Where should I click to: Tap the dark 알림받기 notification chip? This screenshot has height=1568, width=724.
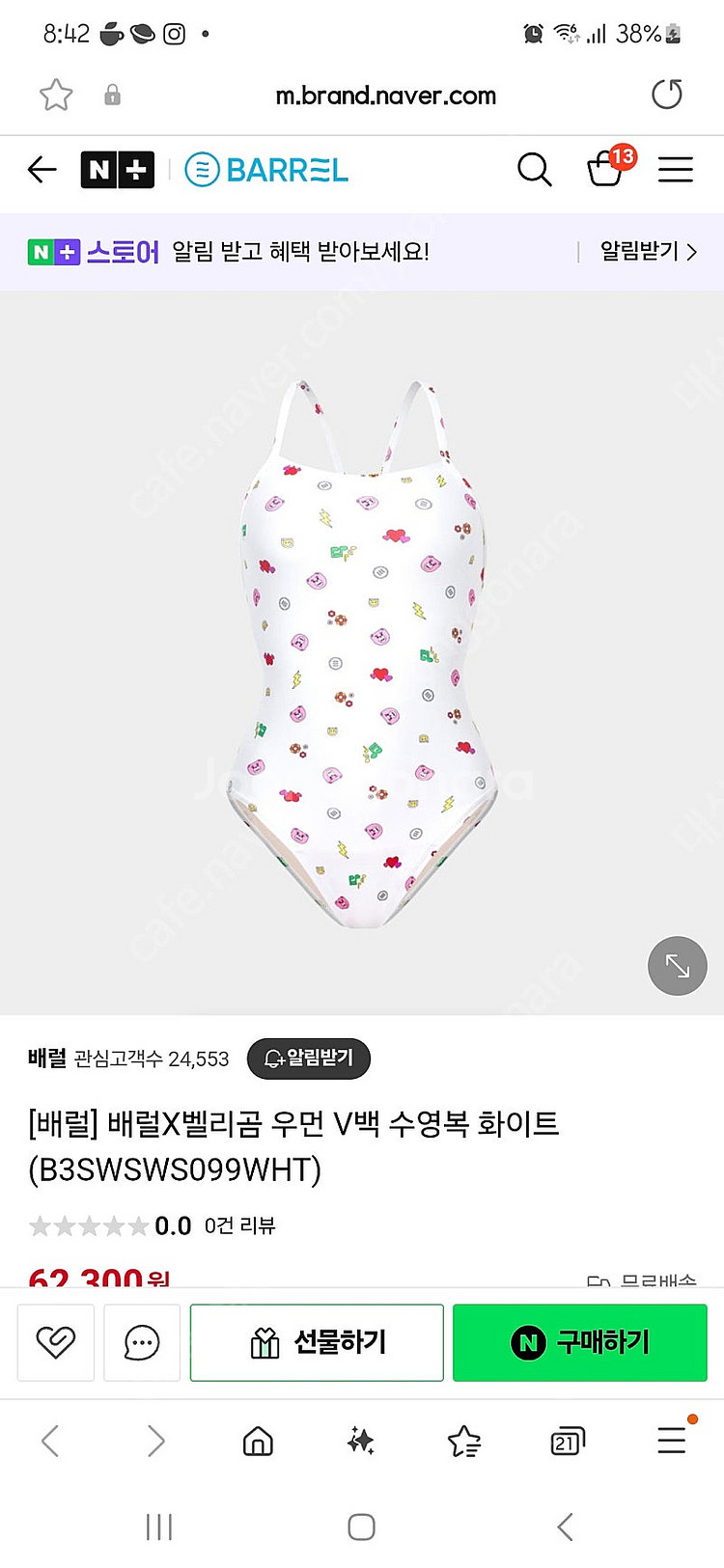click(309, 1059)
